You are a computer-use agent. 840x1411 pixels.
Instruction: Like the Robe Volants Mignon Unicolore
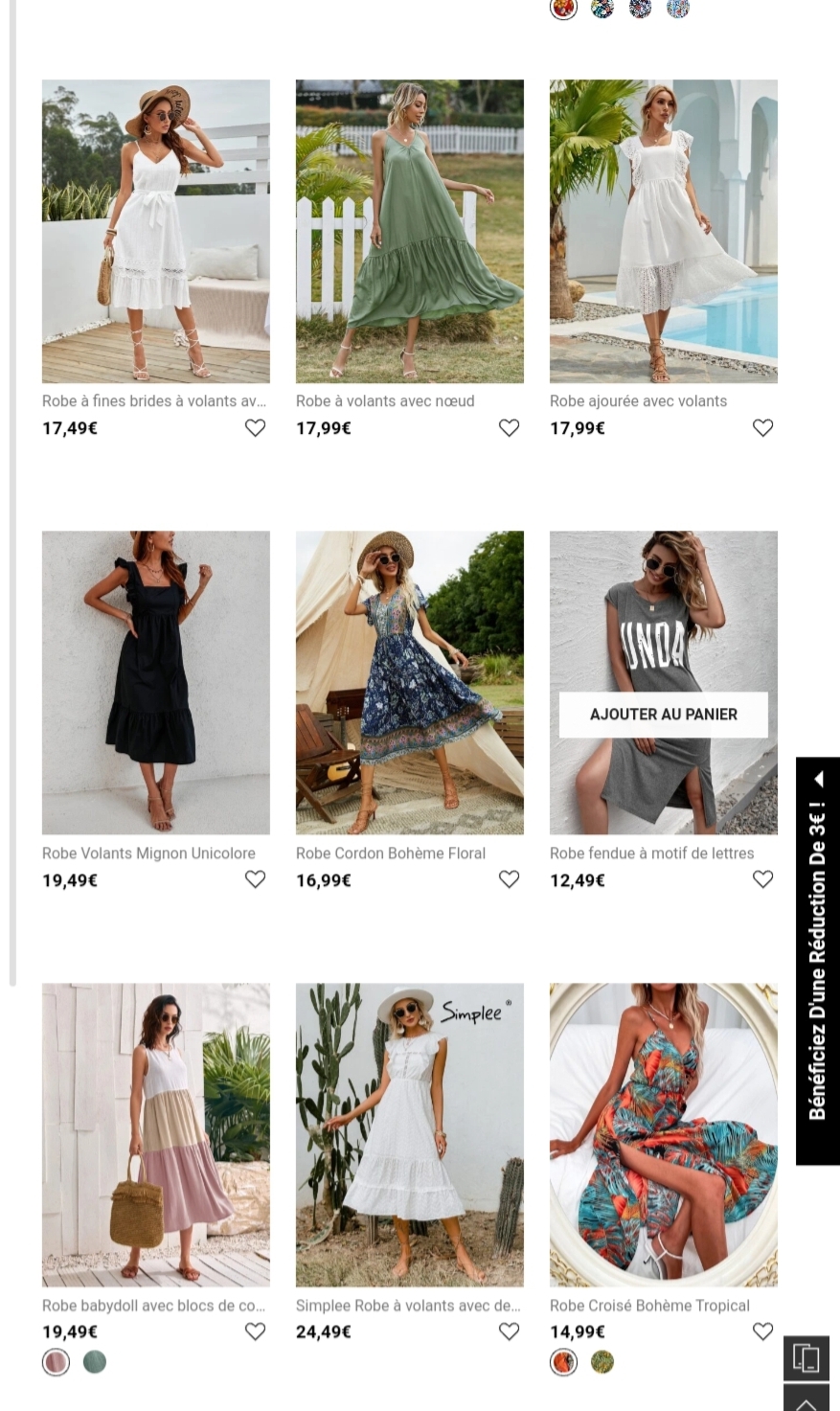(x=255, y=879)
